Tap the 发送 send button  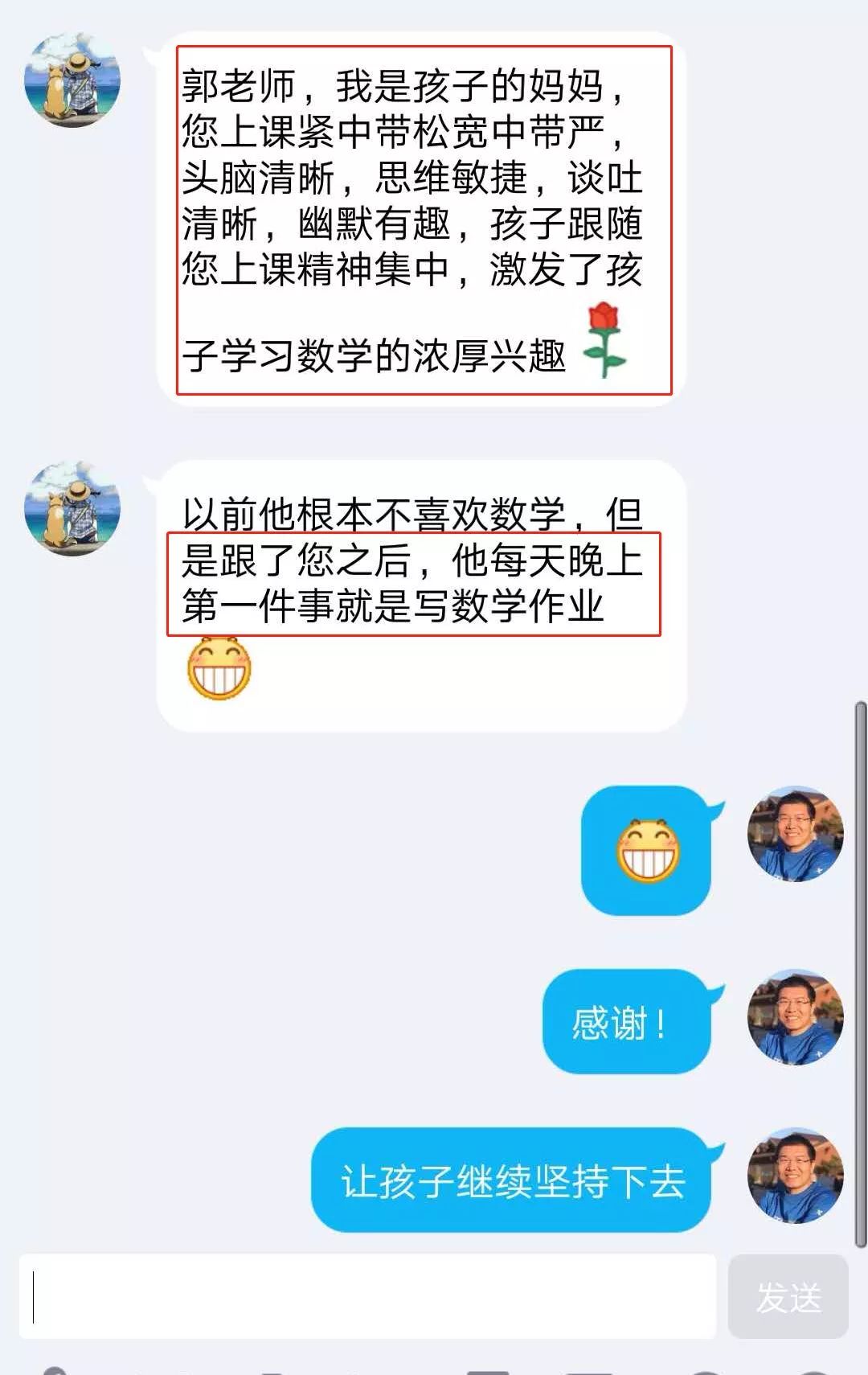(788, 1296)
